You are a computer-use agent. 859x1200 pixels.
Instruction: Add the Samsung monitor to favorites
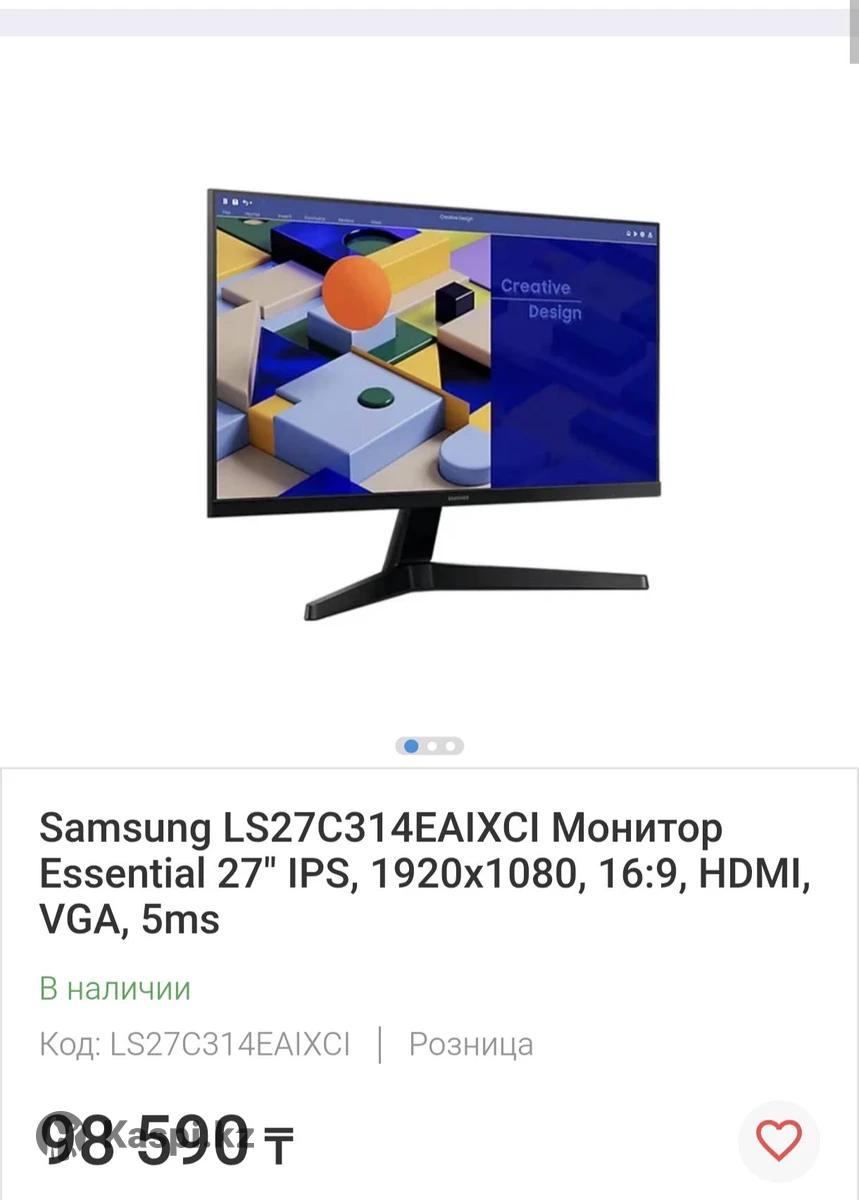pos(778,1141)
